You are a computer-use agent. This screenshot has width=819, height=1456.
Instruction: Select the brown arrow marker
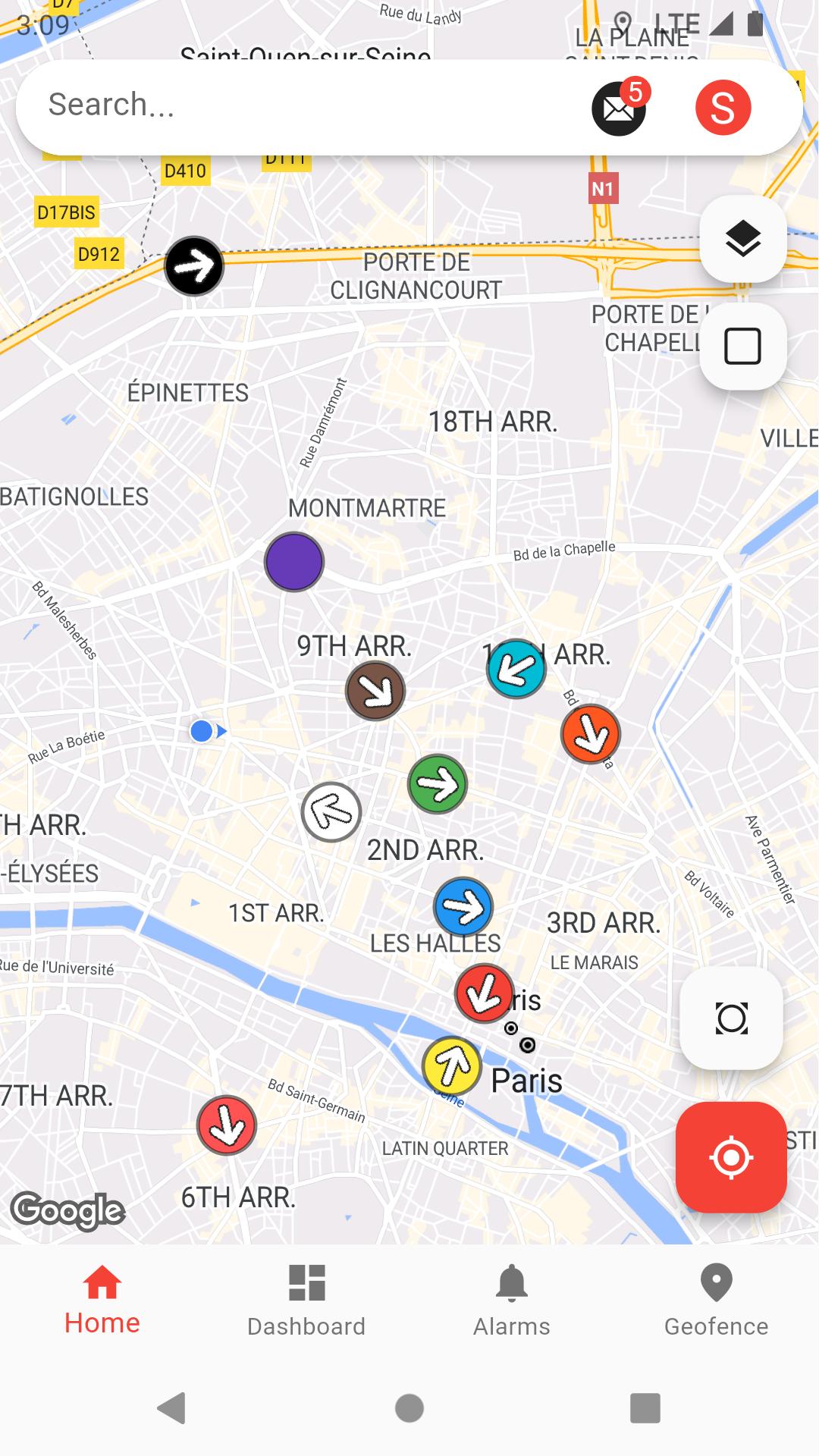tap(375, 691)
